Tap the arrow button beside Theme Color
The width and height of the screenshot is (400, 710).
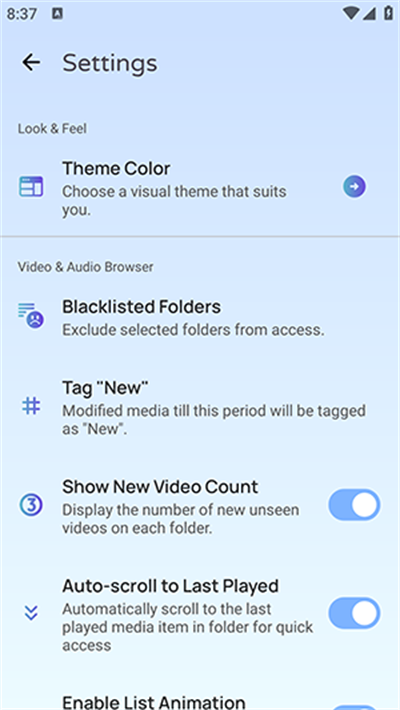pos(354,187)
